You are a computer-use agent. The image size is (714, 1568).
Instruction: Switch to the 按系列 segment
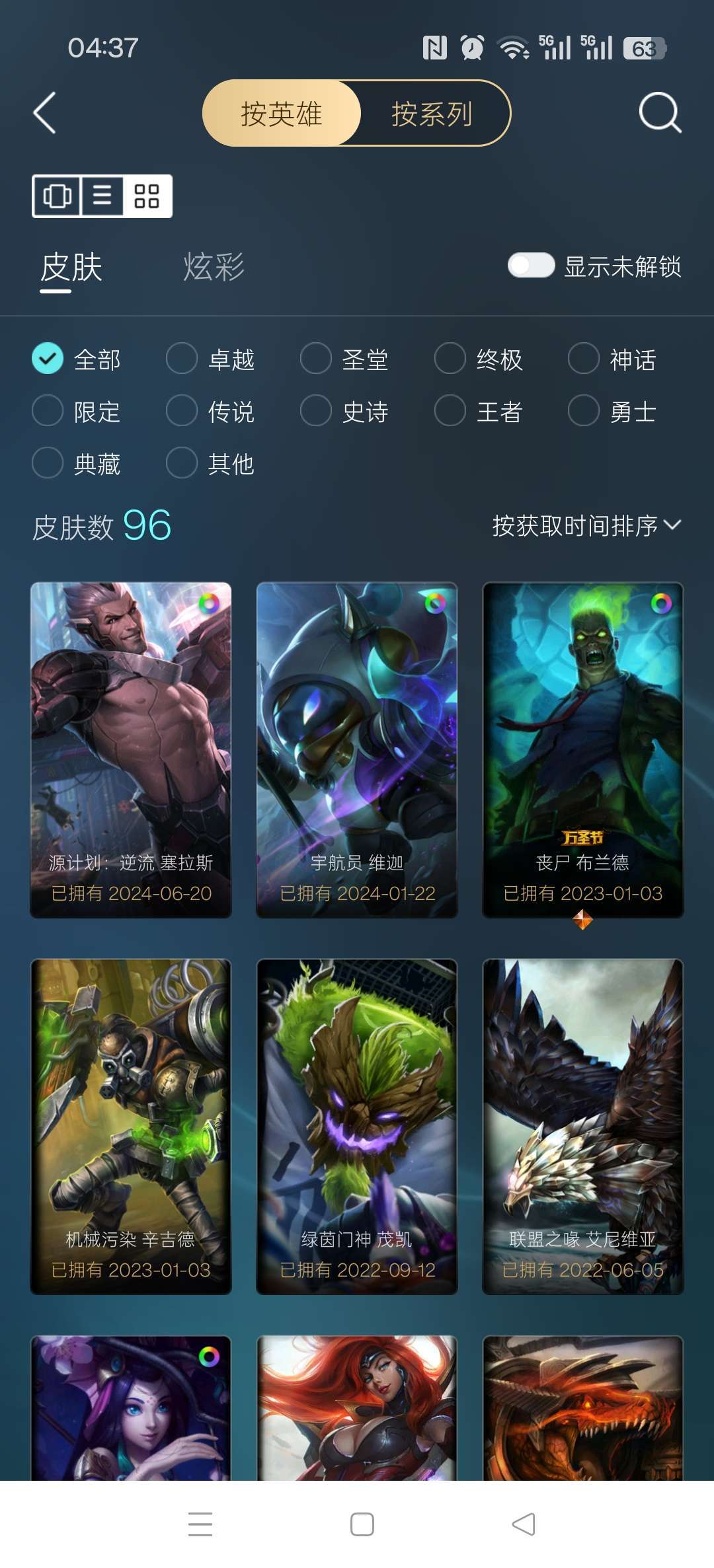pos(432,114)
